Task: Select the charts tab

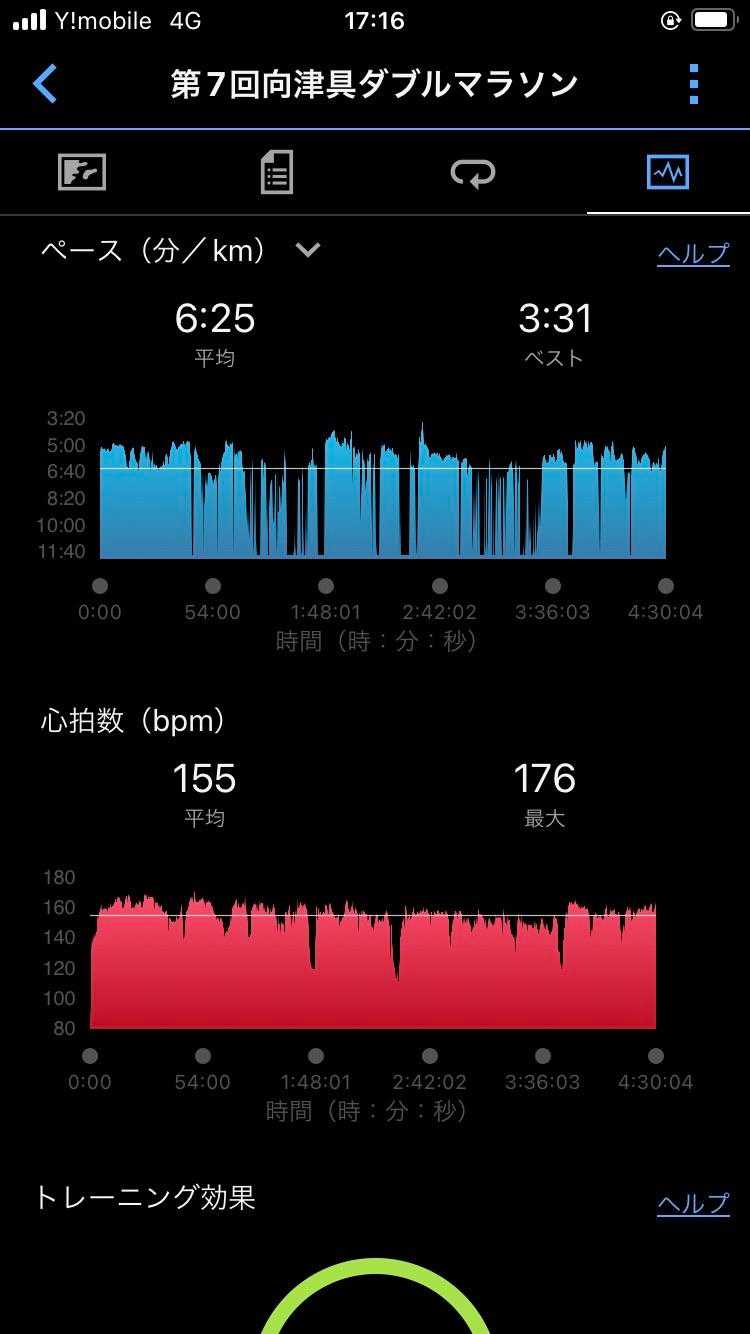Action: pyautogui.click(x=667, y=173)
